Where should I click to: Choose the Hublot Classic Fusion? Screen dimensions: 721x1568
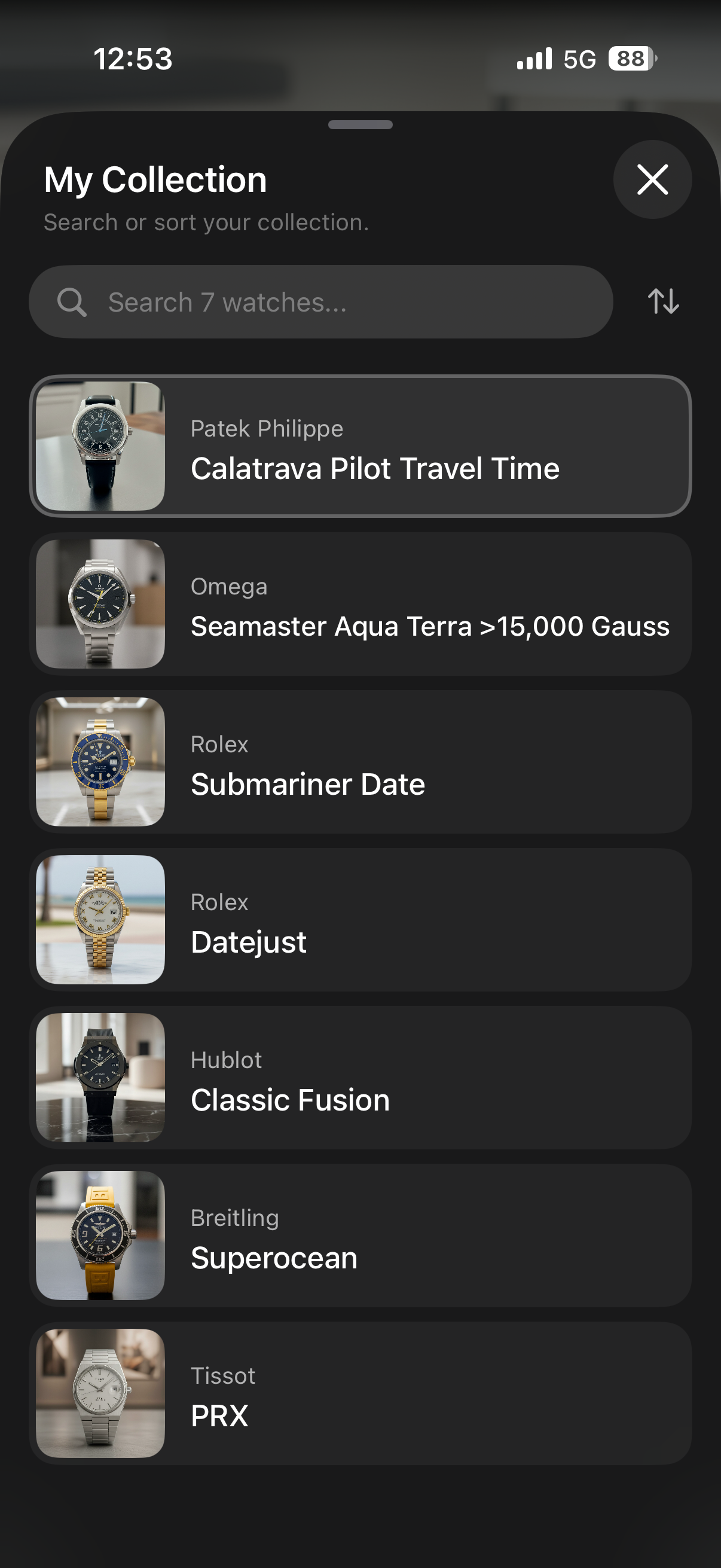point(360,1078)
